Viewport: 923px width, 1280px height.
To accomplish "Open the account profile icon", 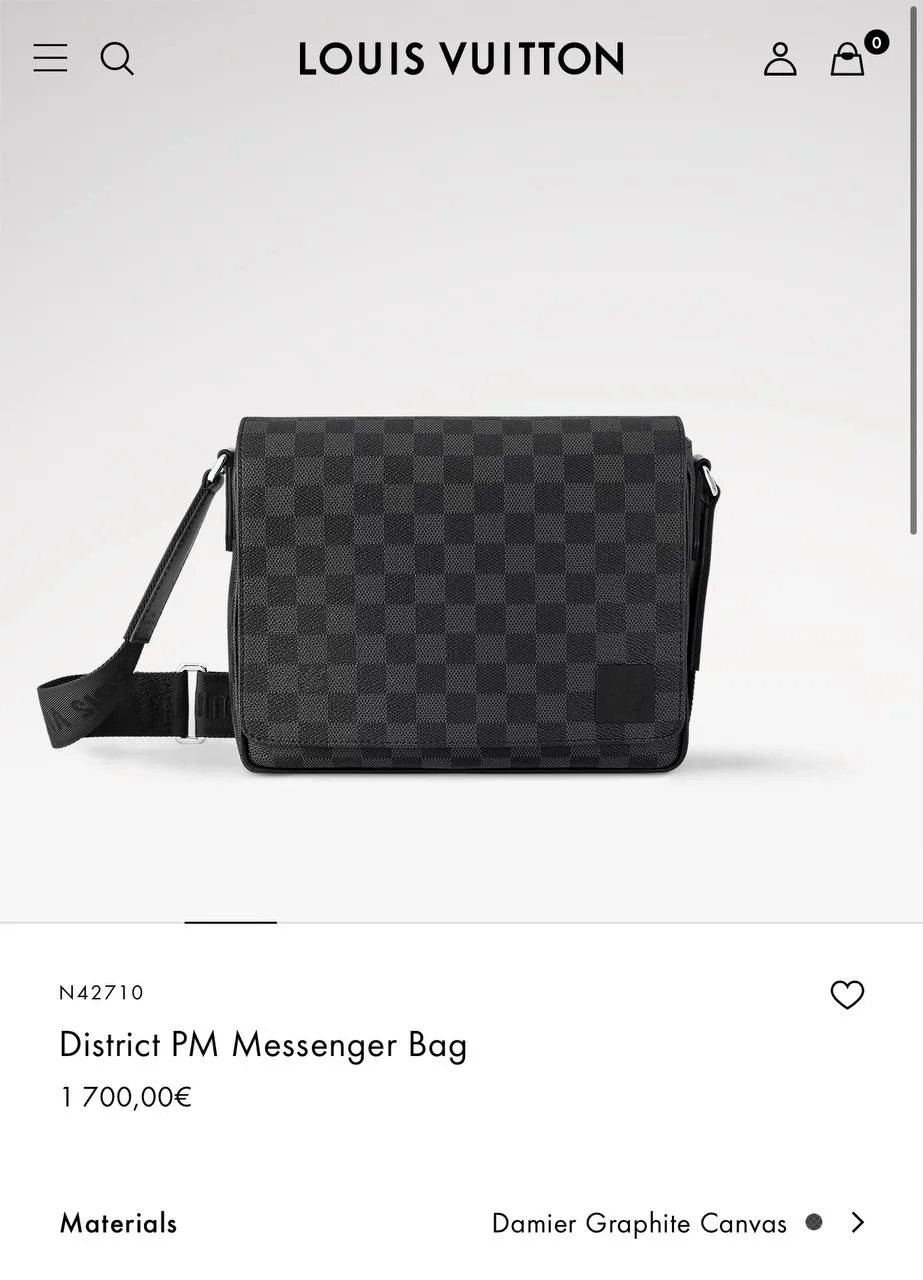I will click(x=780, y=59).
